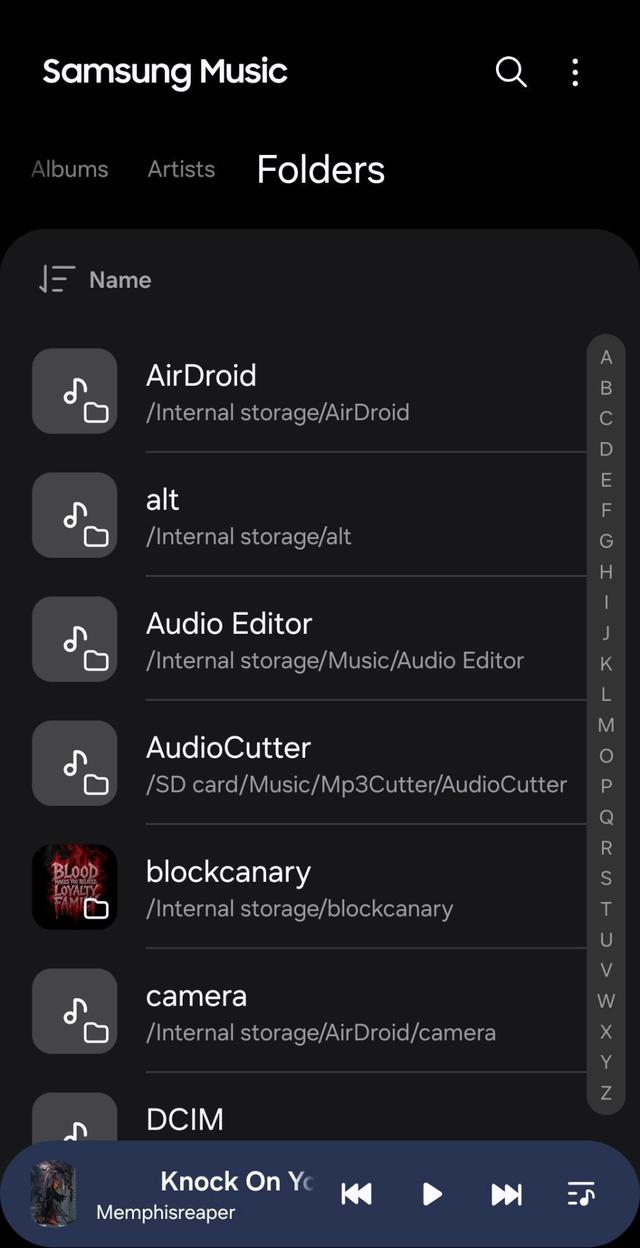This screenshot has height=1248, width=640.
Task: Switch to the Albums tab
Action: click(70, 169)
